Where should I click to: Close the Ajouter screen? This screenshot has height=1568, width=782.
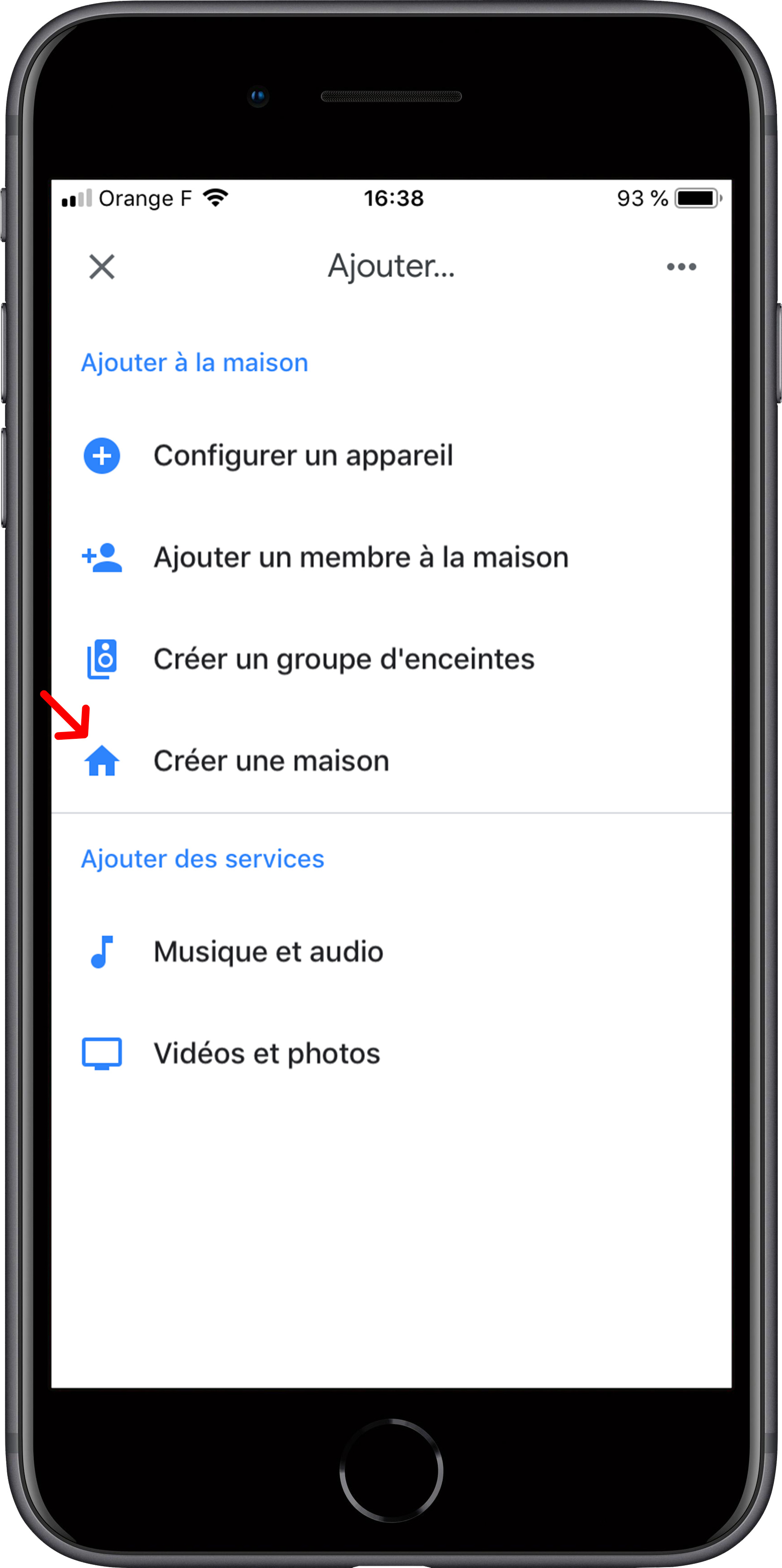point(102,267)
